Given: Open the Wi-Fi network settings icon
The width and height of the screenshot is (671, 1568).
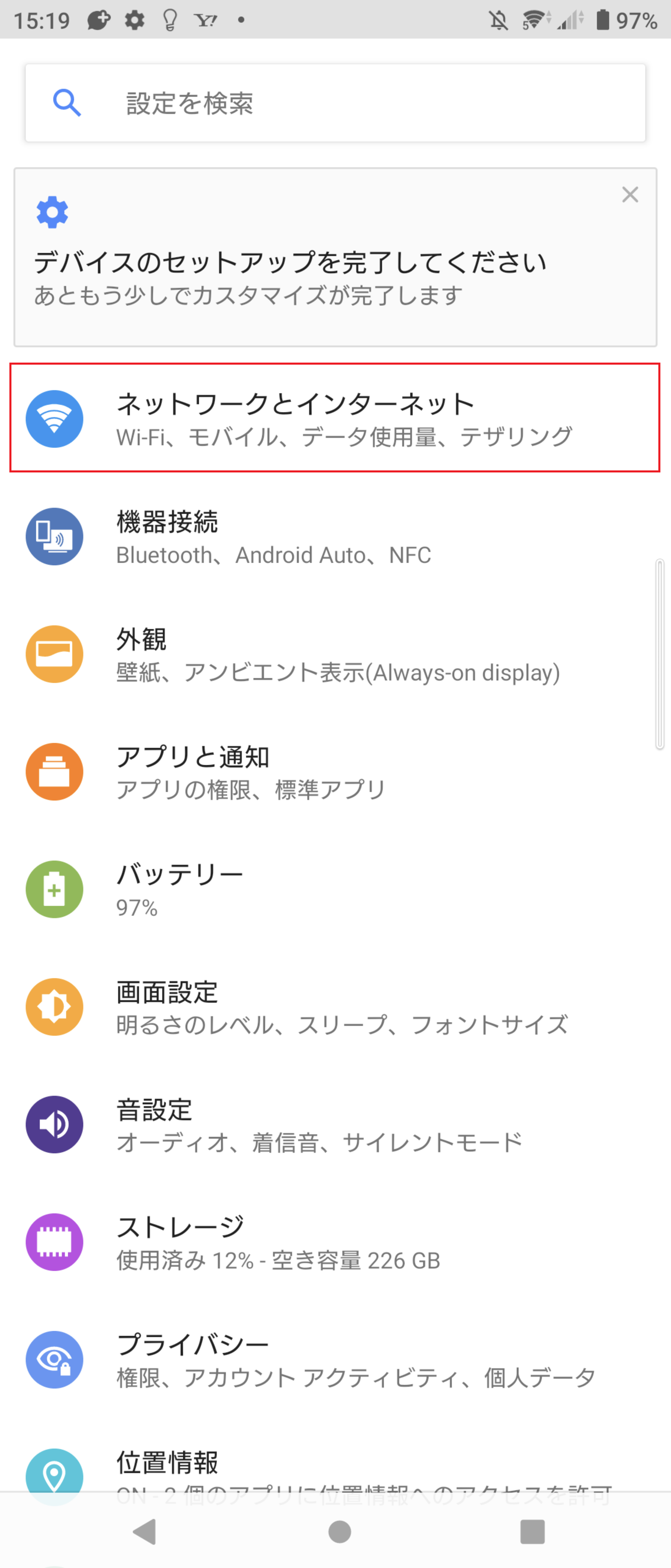Looking at the screenshot, I should pos(54,419).
